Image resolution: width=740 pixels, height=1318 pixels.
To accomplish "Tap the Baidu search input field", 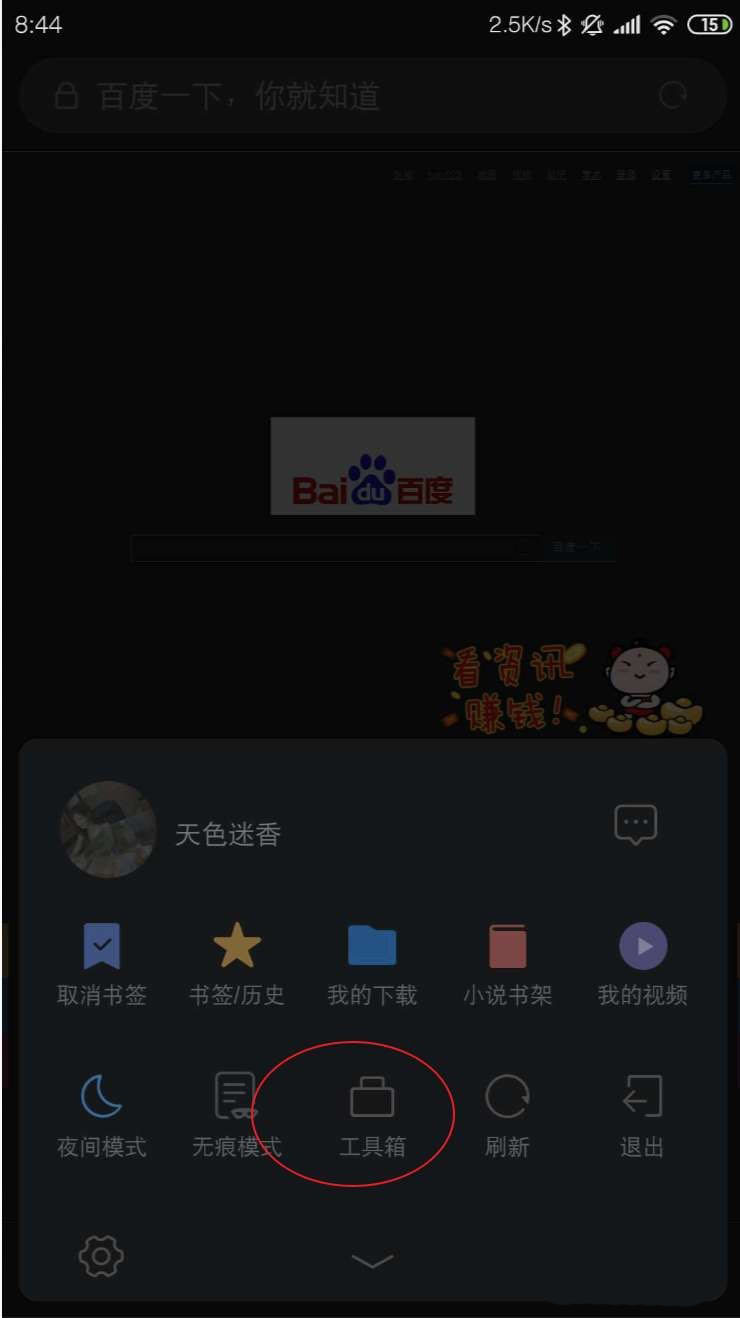I will click(x=330, y=547).
